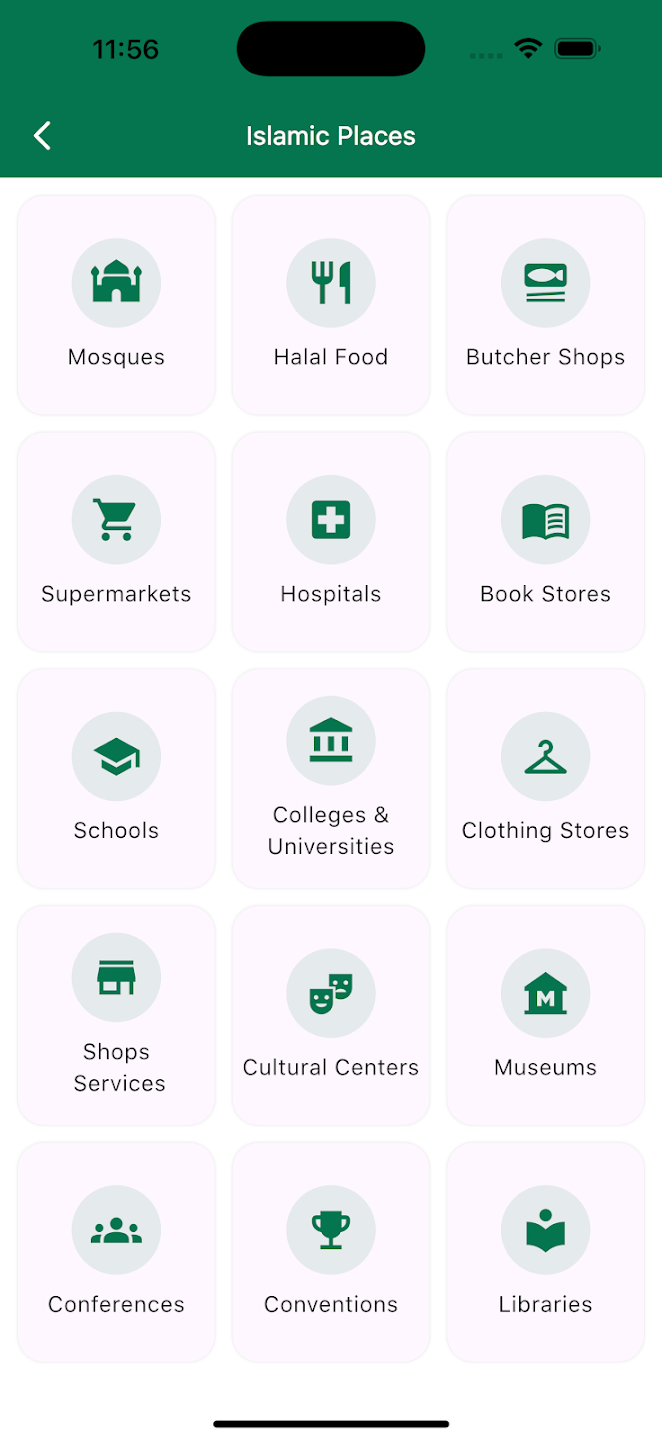
Task: Open Colleges & Universities
Action: (x=331, y=779)
